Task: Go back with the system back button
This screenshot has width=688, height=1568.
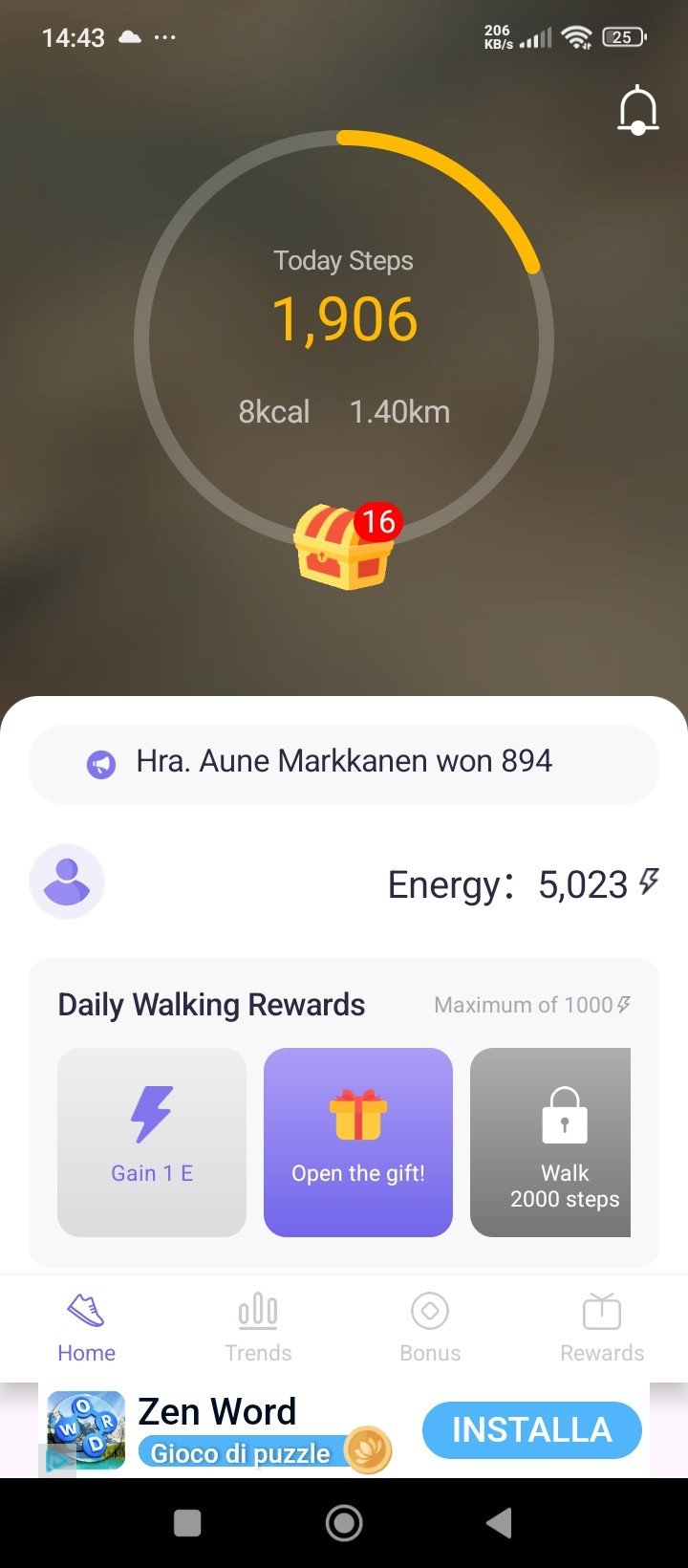Action: tap(499, 1523)
